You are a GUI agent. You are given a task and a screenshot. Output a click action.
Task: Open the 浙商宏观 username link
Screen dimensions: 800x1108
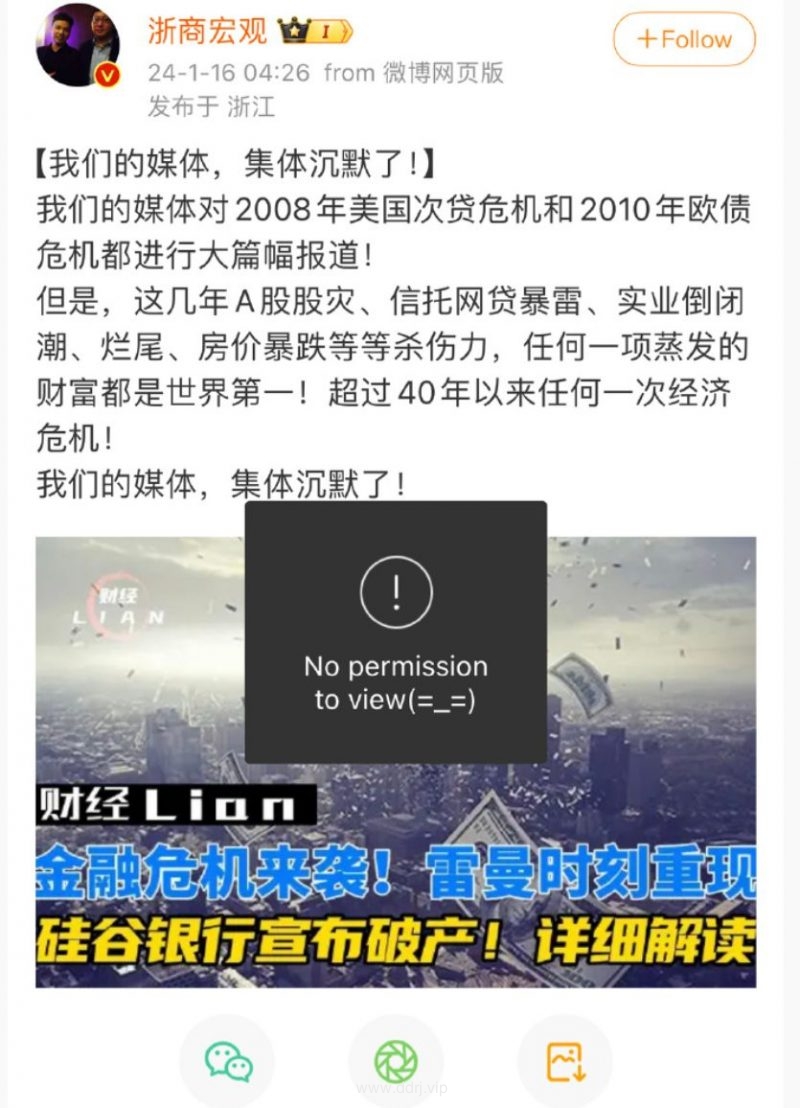(x=207, y=32)
